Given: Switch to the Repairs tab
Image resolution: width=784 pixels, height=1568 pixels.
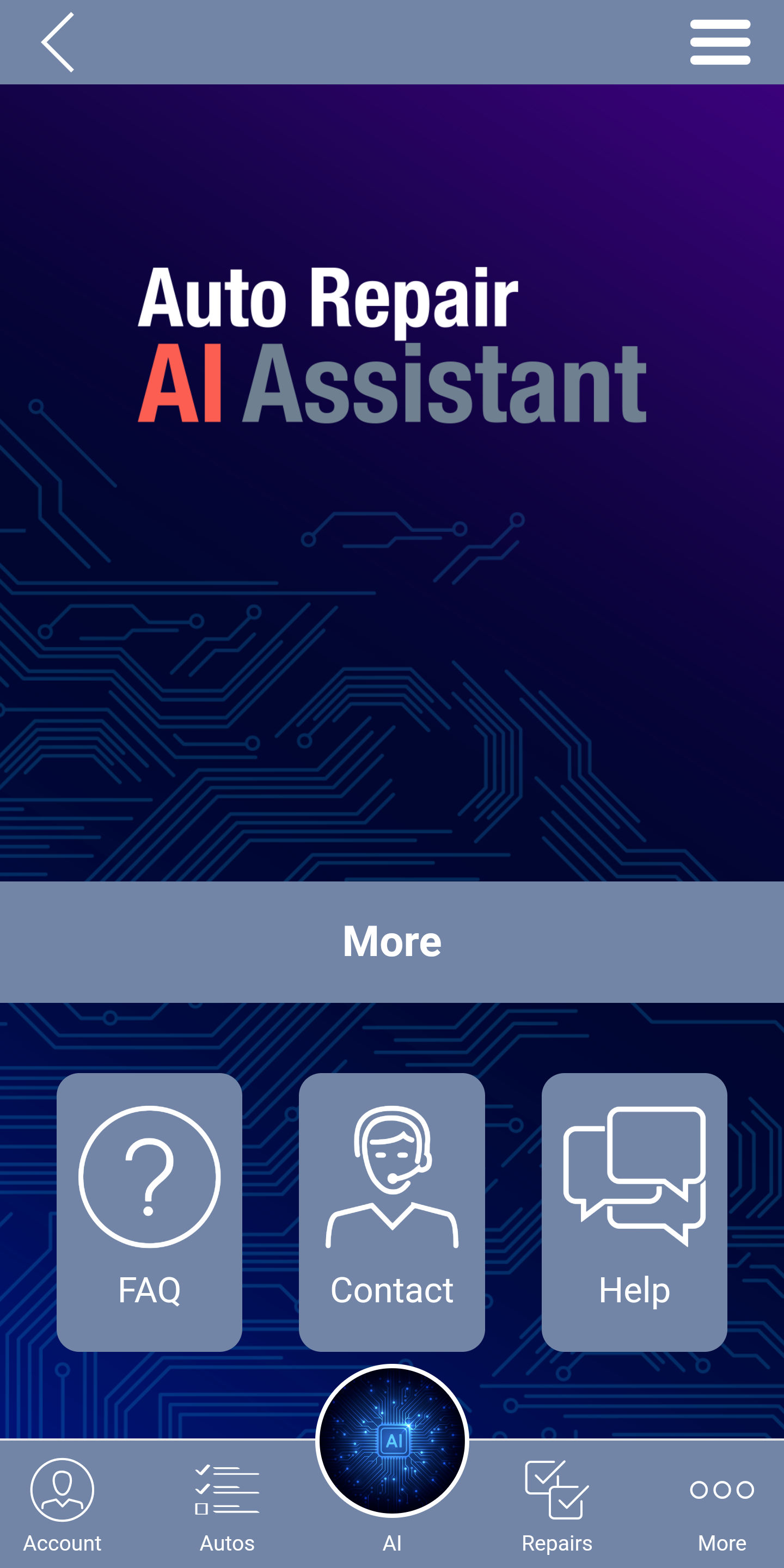Looking at the screenshot, I should pos(556,1505).
